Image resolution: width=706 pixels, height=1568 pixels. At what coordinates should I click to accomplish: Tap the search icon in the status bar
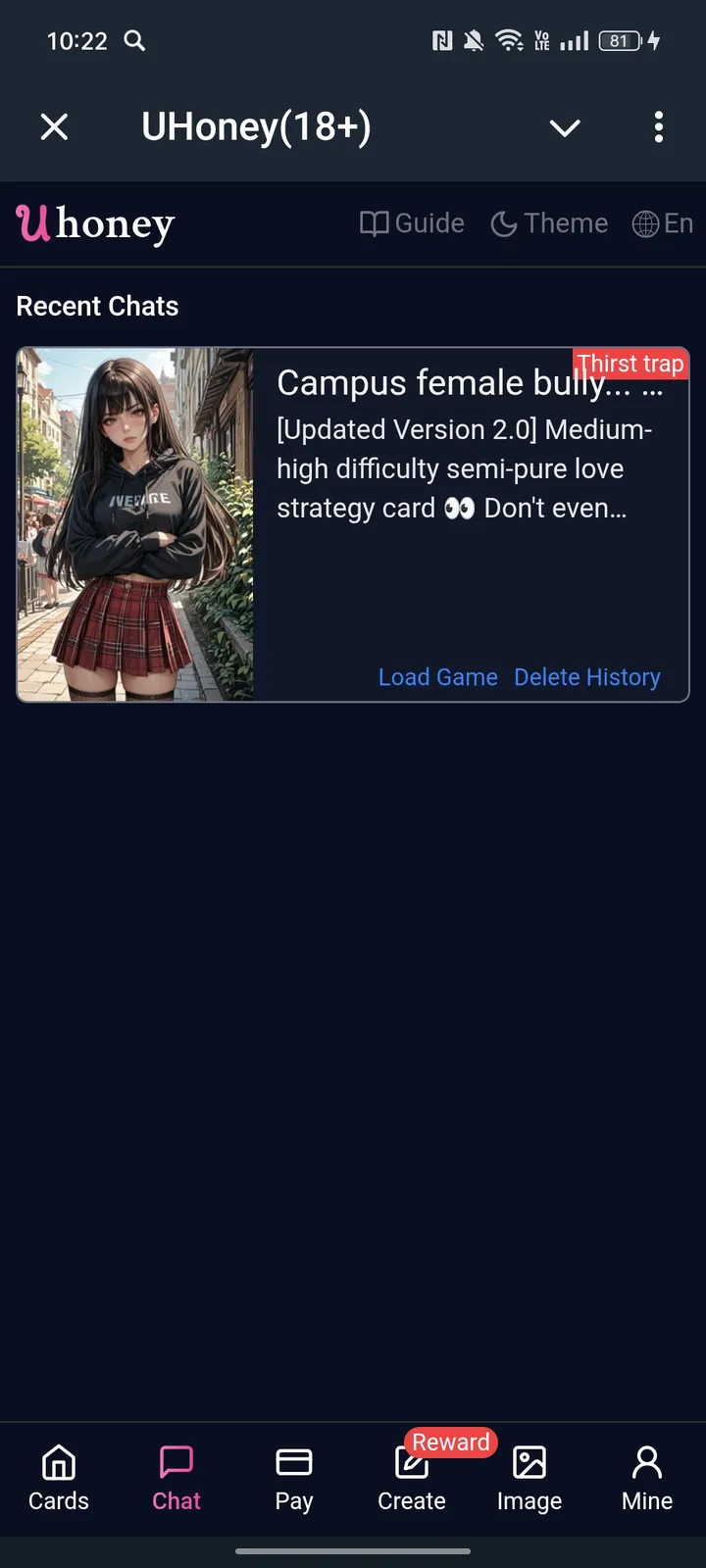[134, 41]
